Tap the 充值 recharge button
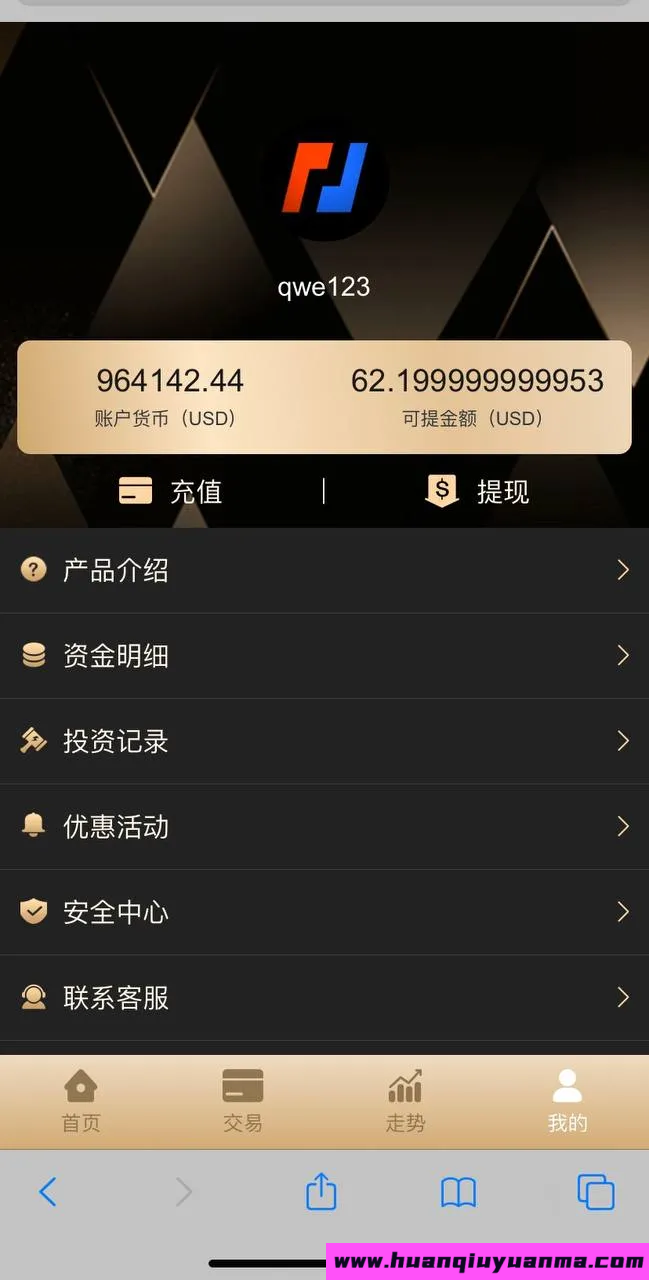The width and height of the screenshot is (649, 1280). pyautogui.click(x=170, y=491)
